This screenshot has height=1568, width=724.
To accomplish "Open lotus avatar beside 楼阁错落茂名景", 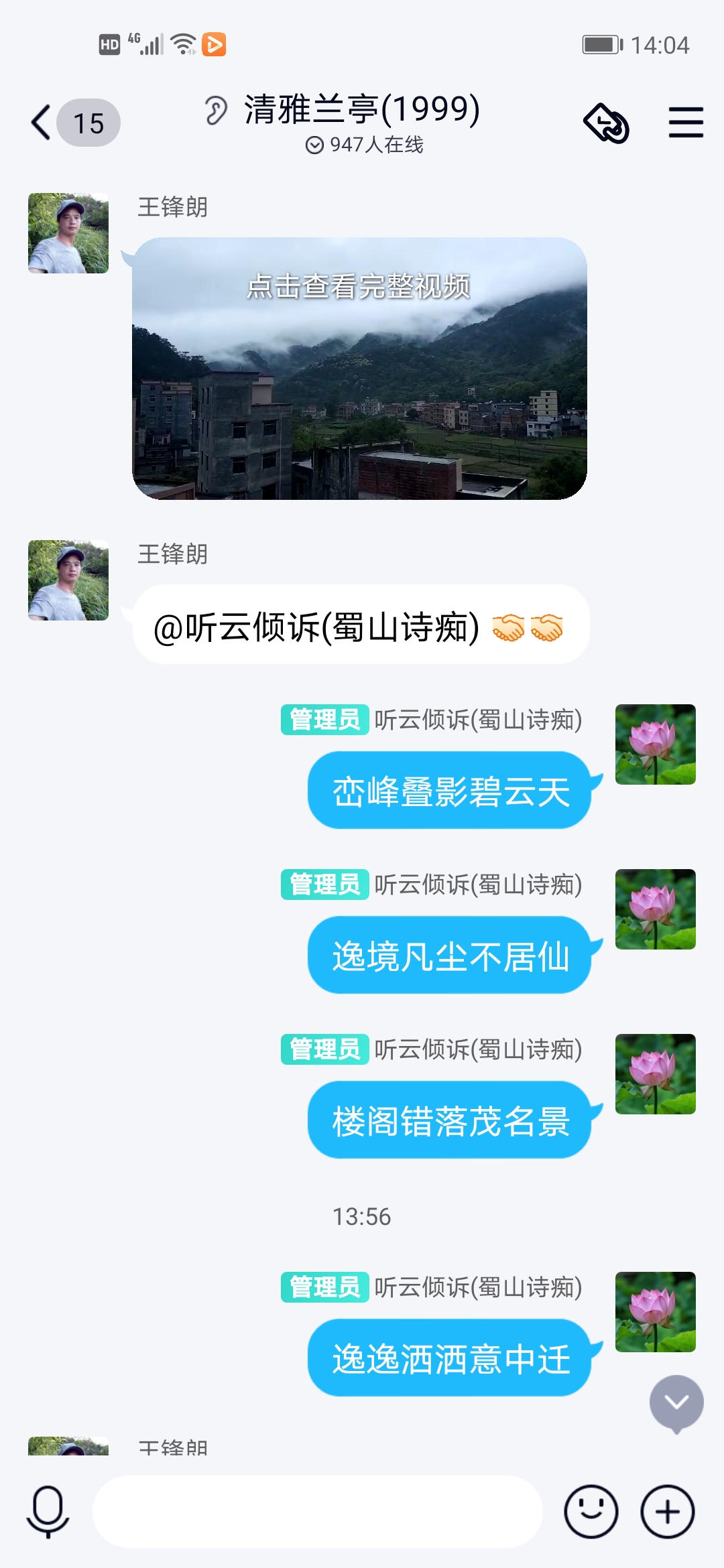I will click(x=655, y=1074).
